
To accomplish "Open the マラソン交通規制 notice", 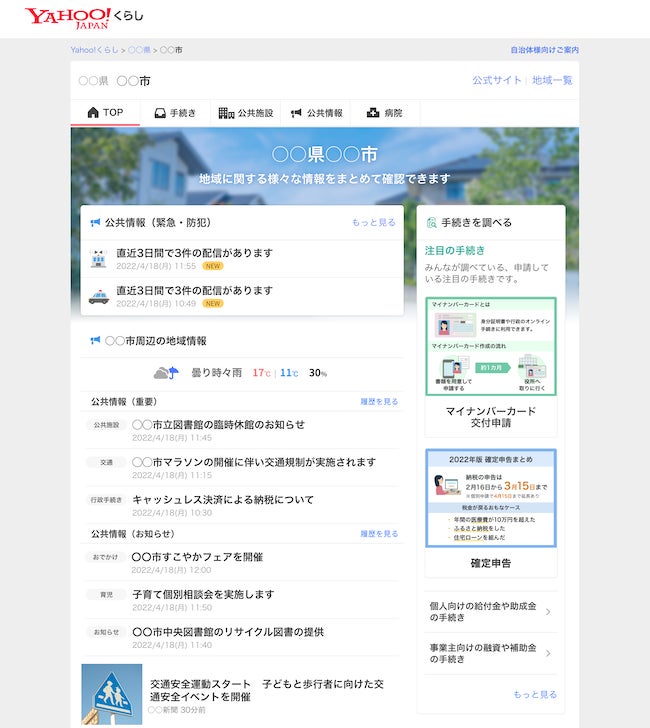I will (242, 468).
